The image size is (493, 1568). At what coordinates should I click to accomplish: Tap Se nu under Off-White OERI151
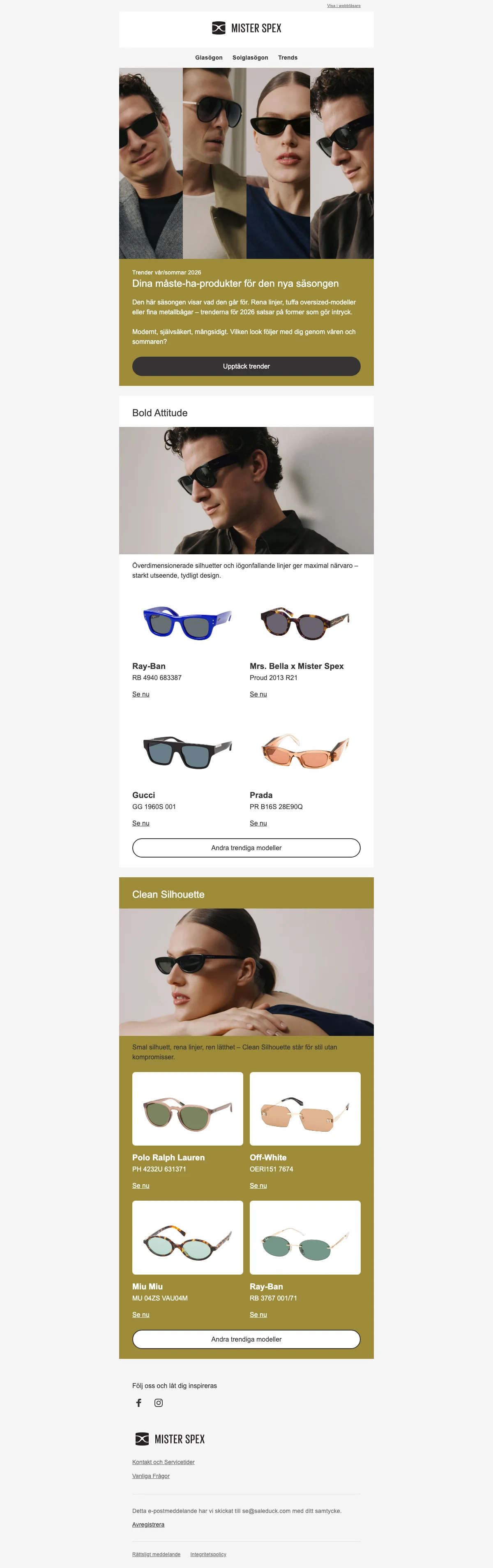coord(258,1186)
